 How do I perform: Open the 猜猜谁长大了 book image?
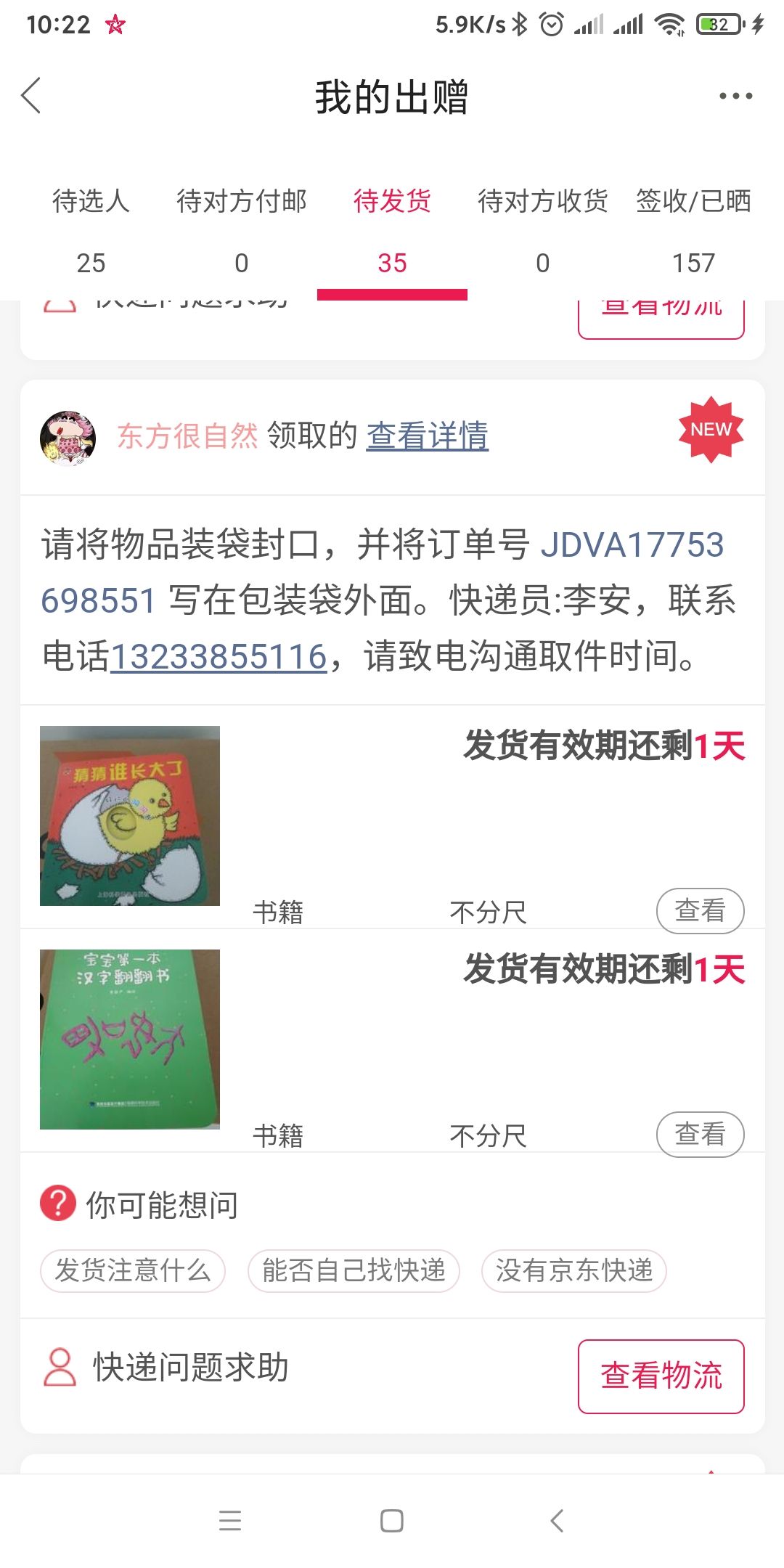(130, 816)
